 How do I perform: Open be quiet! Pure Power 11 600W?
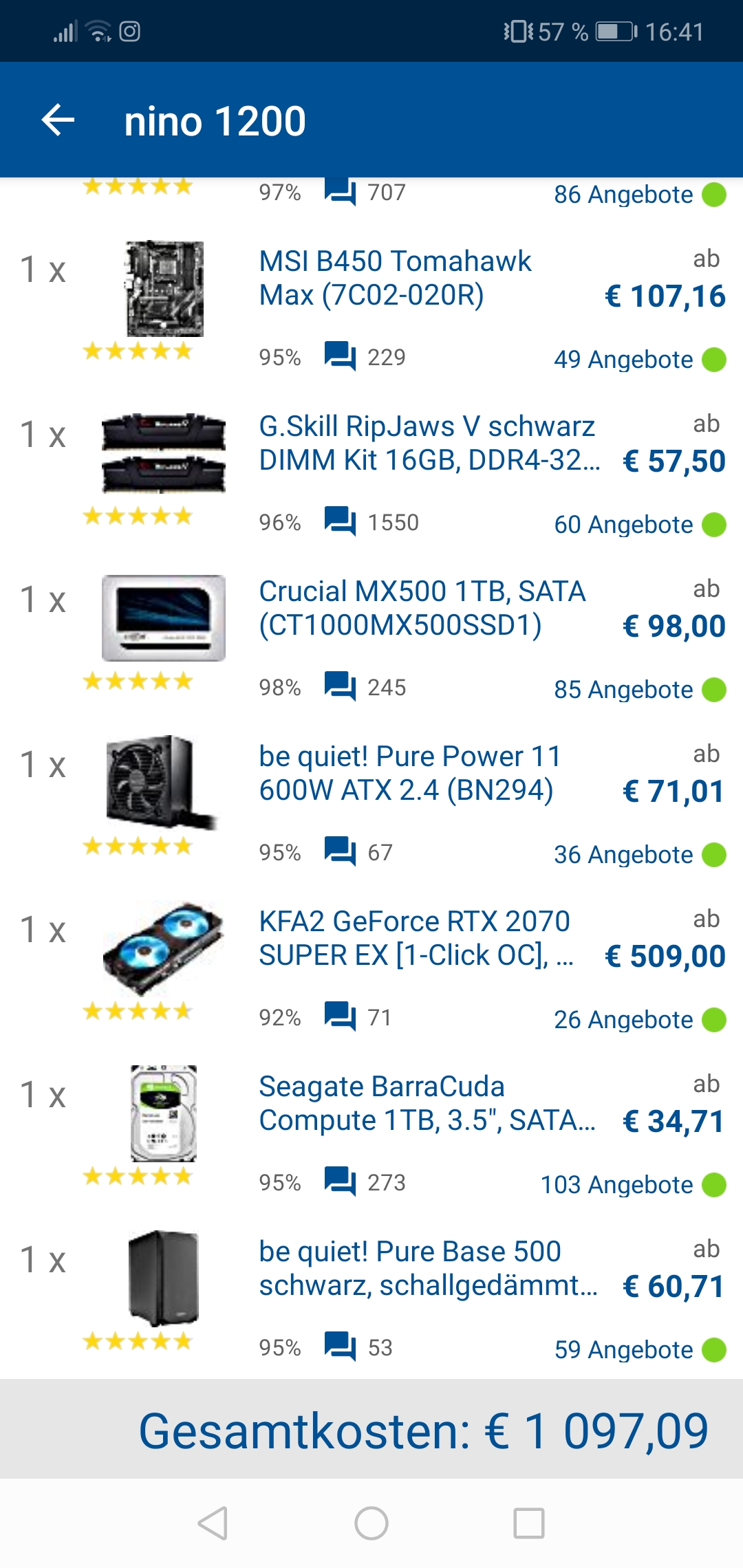(409, 773)
